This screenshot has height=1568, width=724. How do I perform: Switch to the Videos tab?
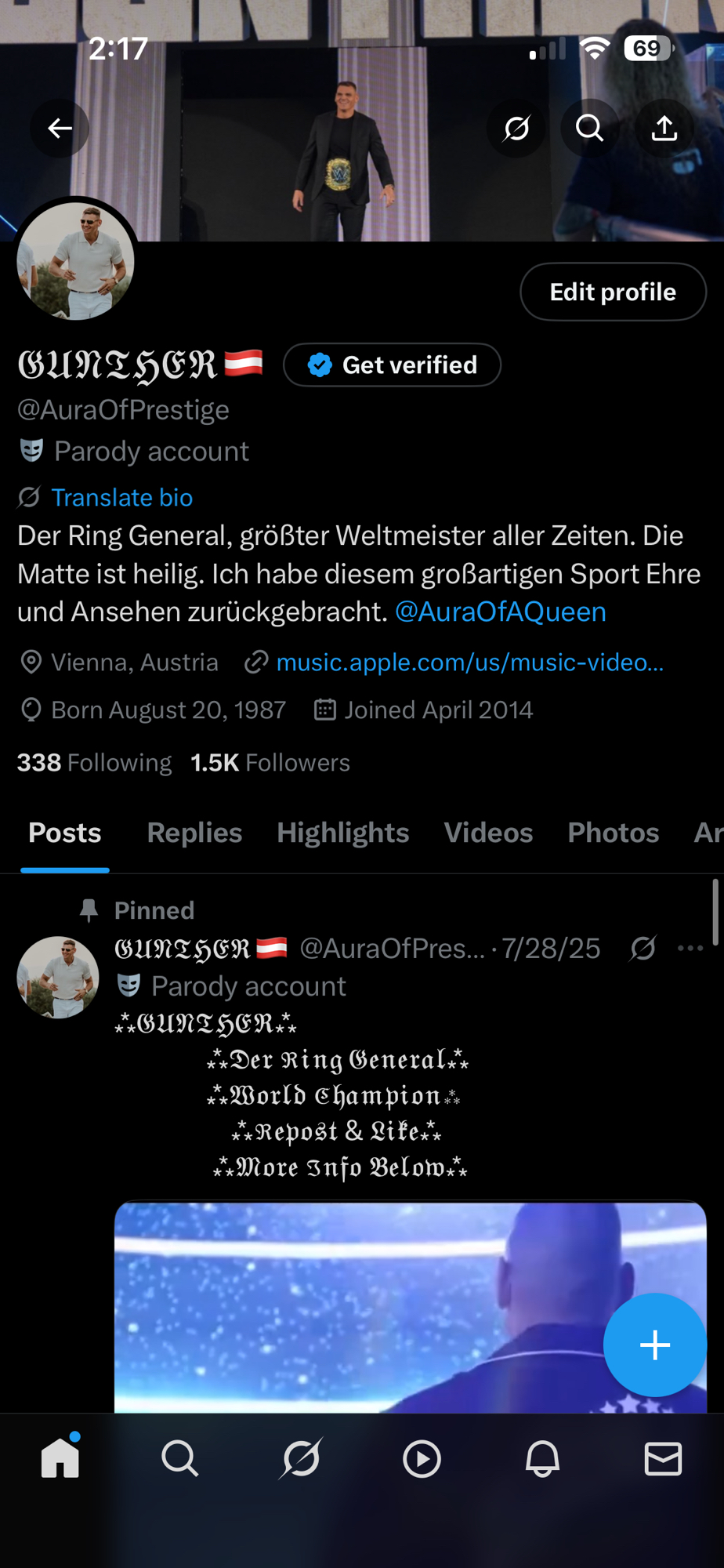pos(488,833)
